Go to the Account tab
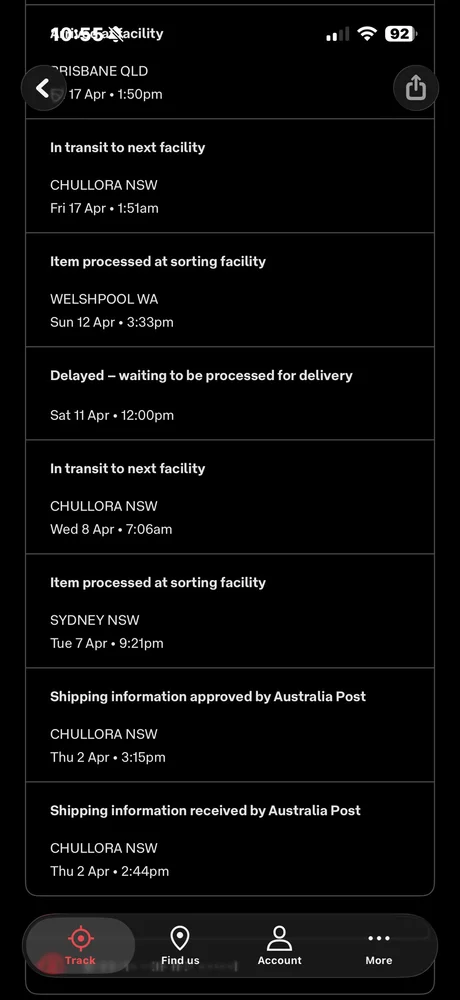Screen dimensions: 460x1000 pos(279,946)
